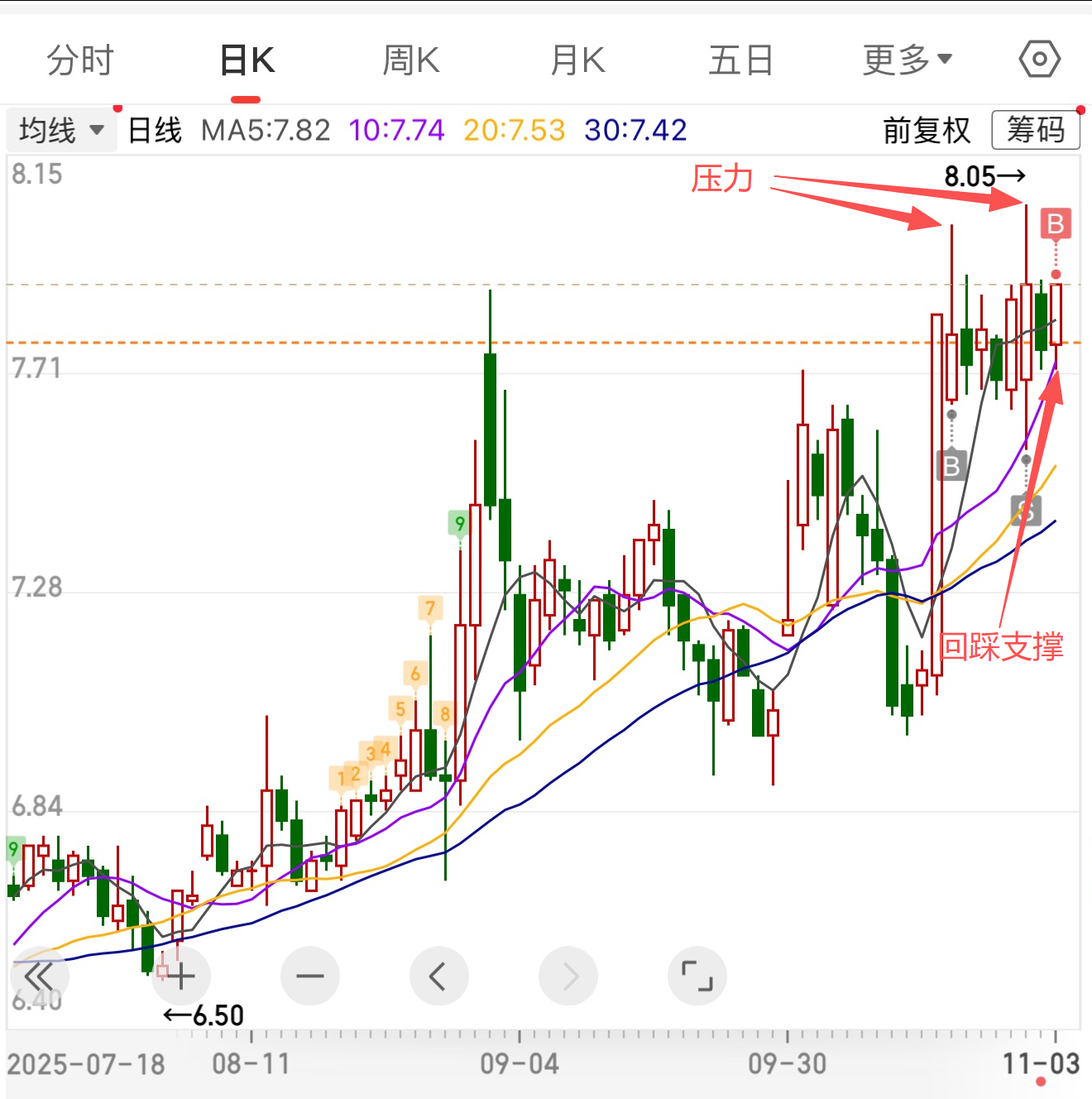Open the 筹码 distribution panel

[1035, 130]
